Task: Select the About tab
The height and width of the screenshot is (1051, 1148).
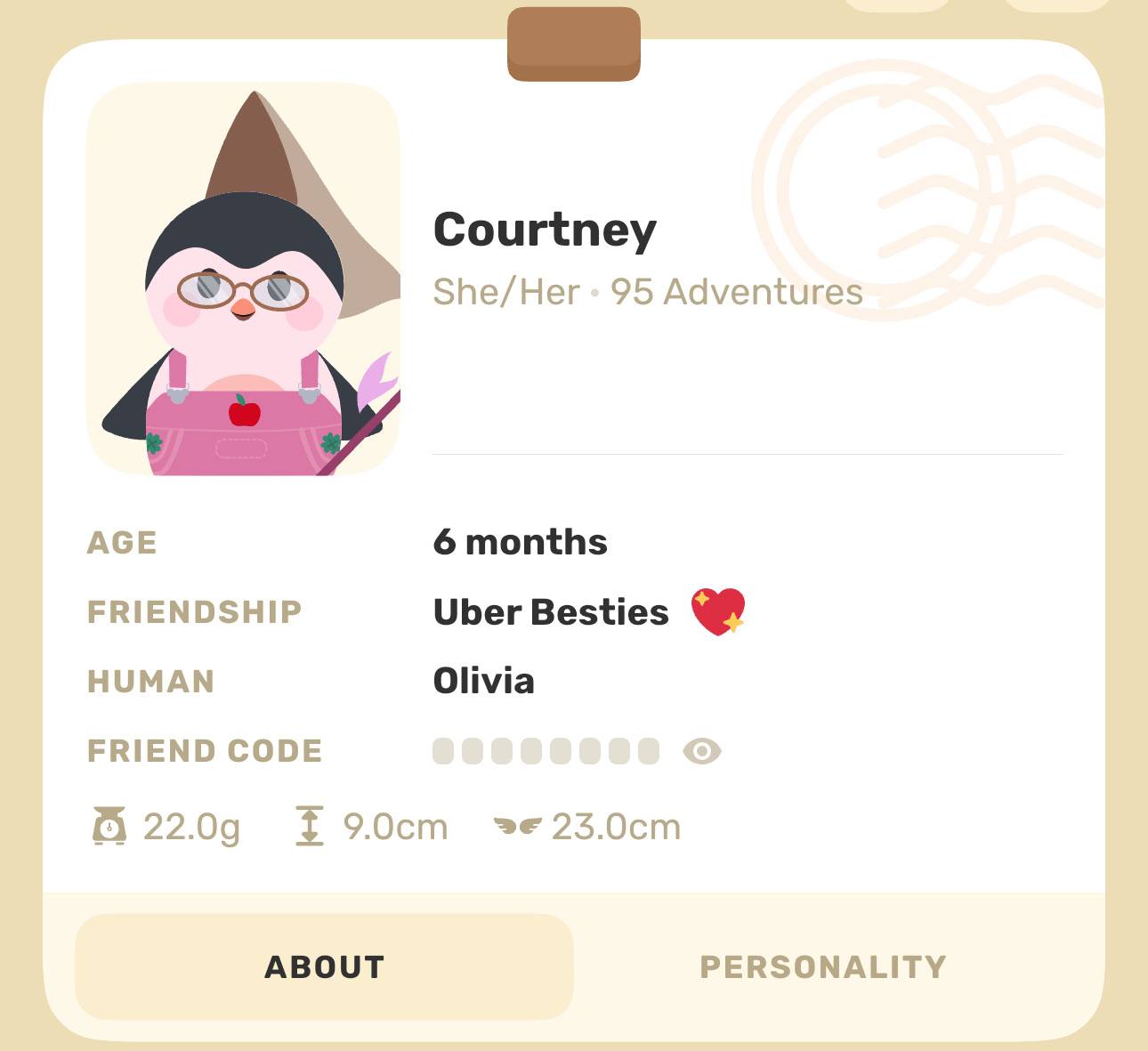Action: pyautogui.click(x=324, y=966)
